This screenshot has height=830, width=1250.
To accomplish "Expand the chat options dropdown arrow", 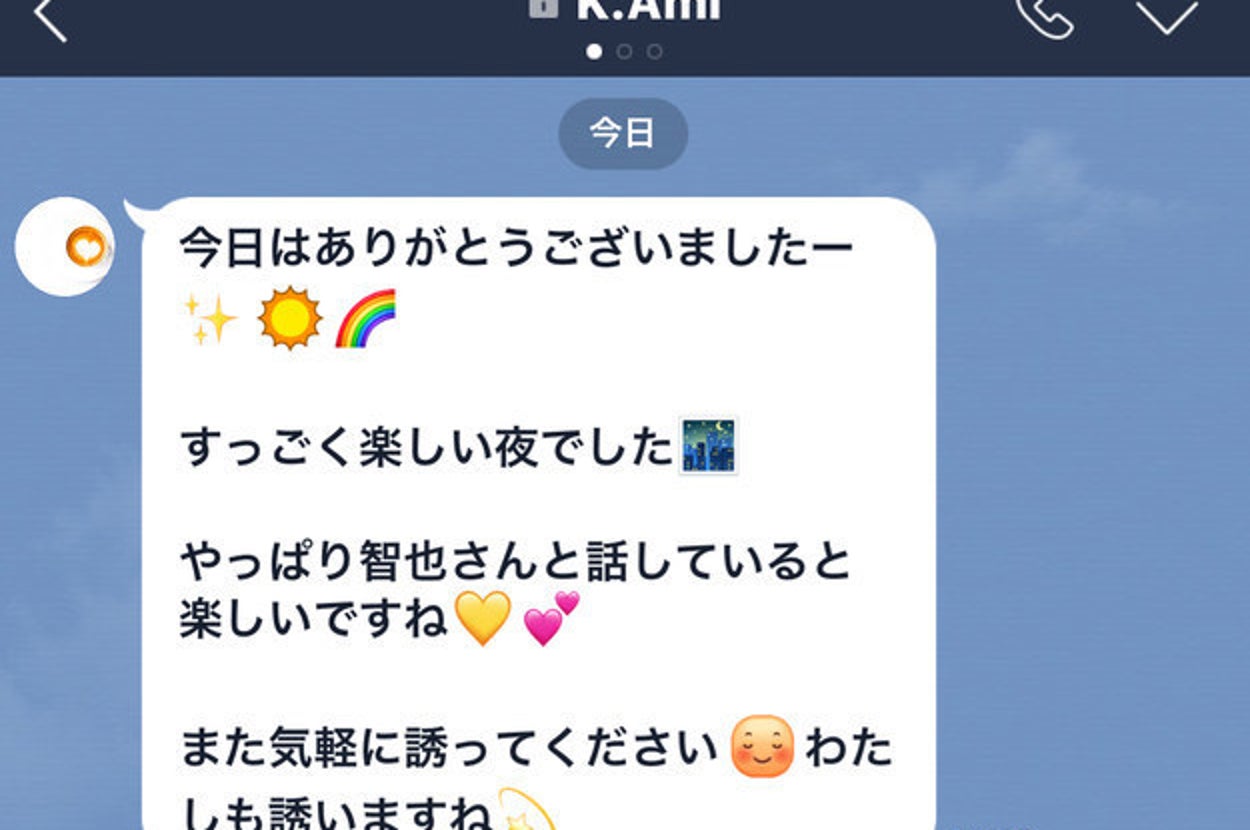I will [x=1167, y=14].
